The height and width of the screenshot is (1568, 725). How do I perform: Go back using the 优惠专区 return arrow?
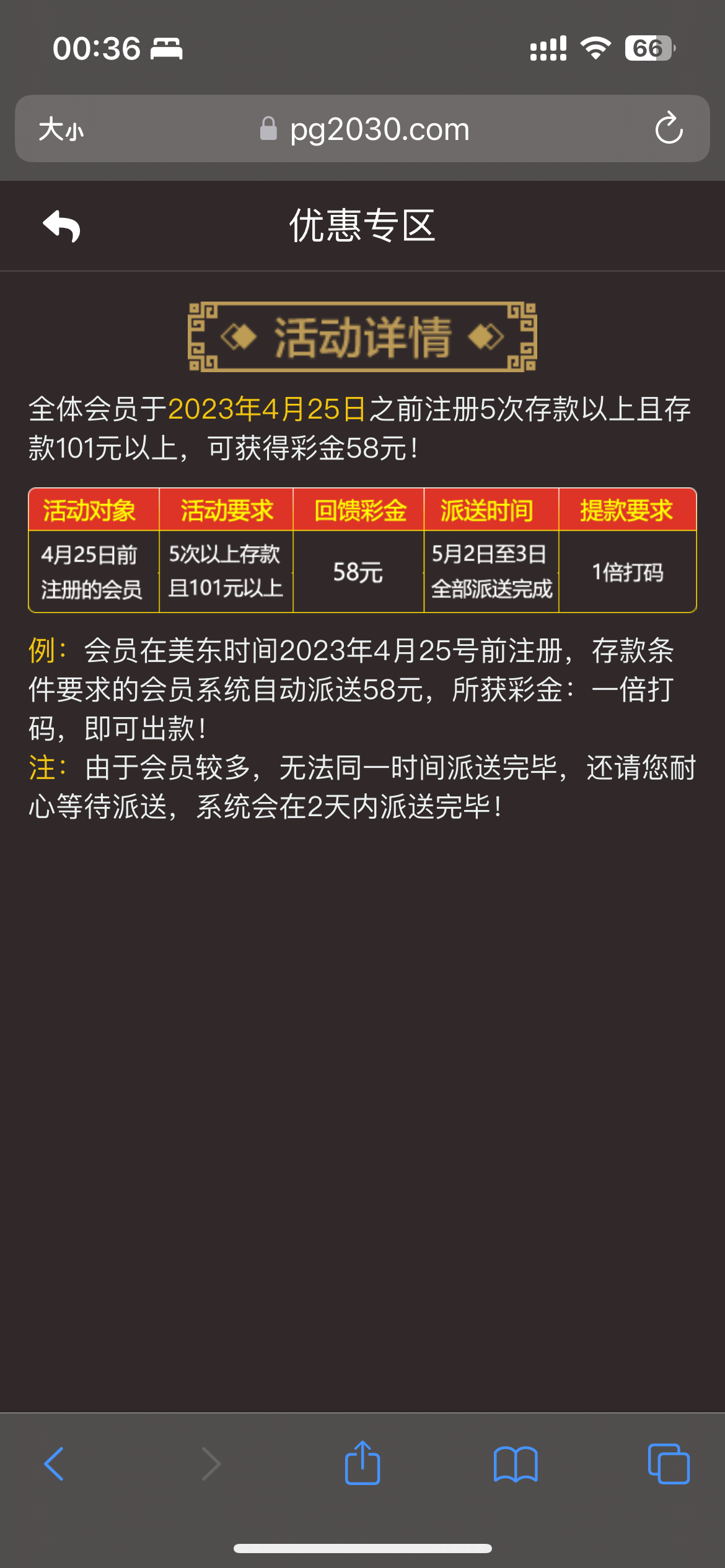(61, 227)
